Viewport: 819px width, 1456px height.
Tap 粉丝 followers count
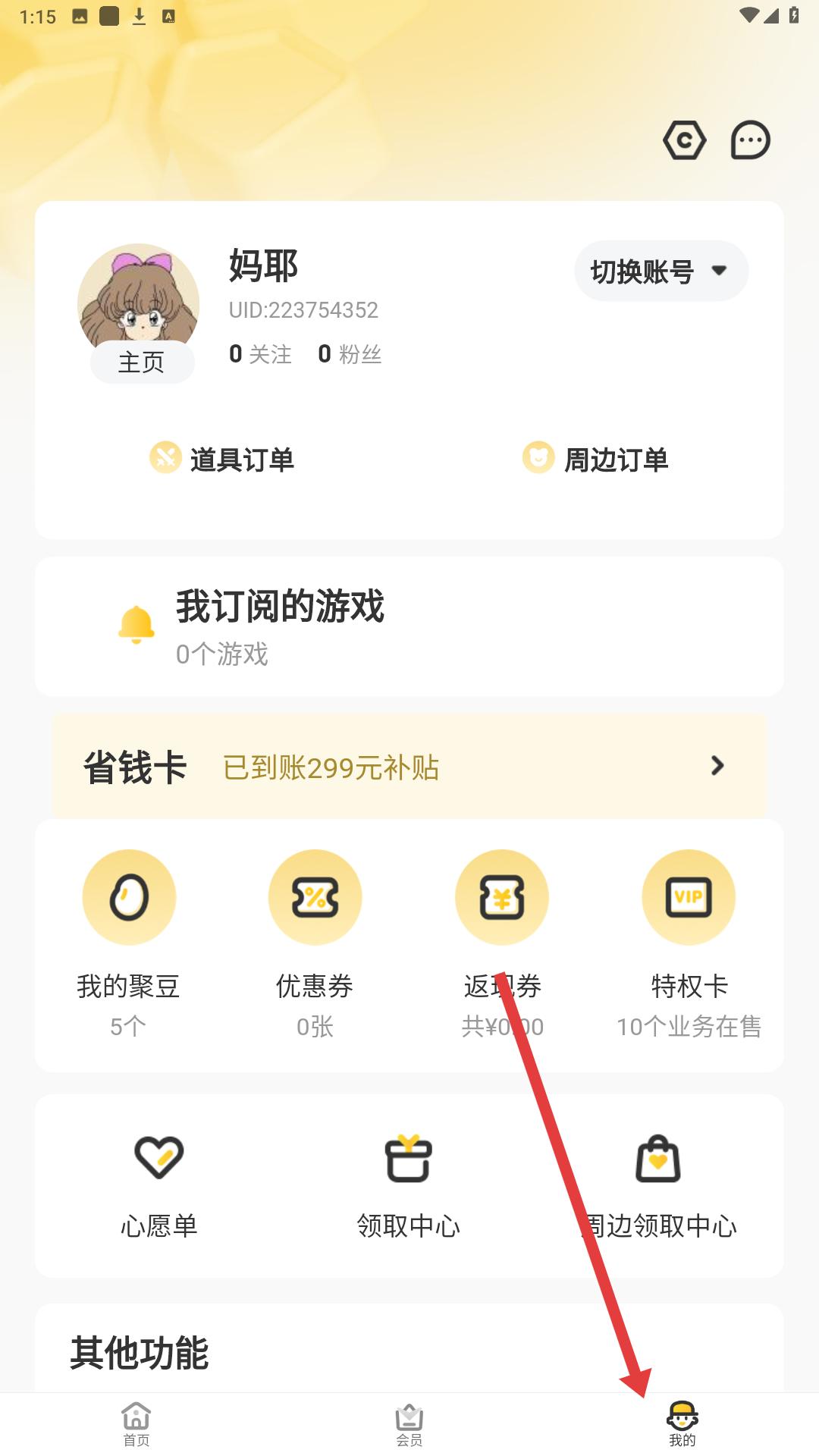point(350,354)
